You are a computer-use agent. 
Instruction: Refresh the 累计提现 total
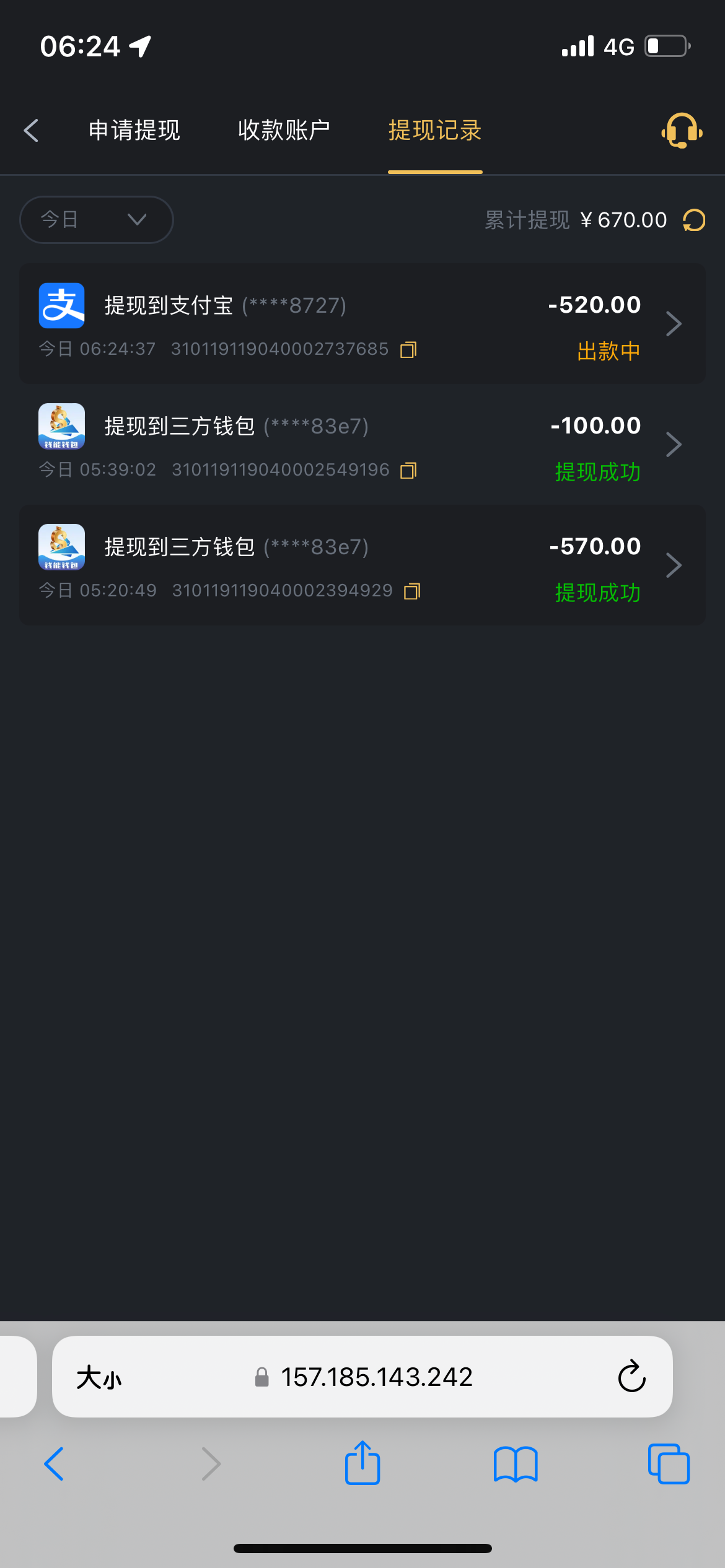point(694,220)
